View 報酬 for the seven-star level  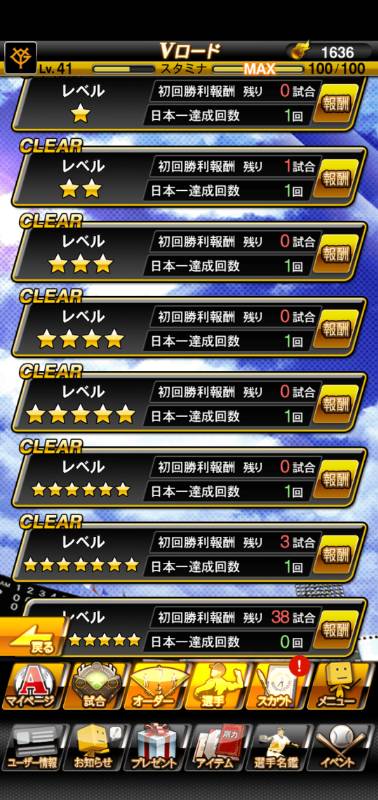tap(336, 554)
